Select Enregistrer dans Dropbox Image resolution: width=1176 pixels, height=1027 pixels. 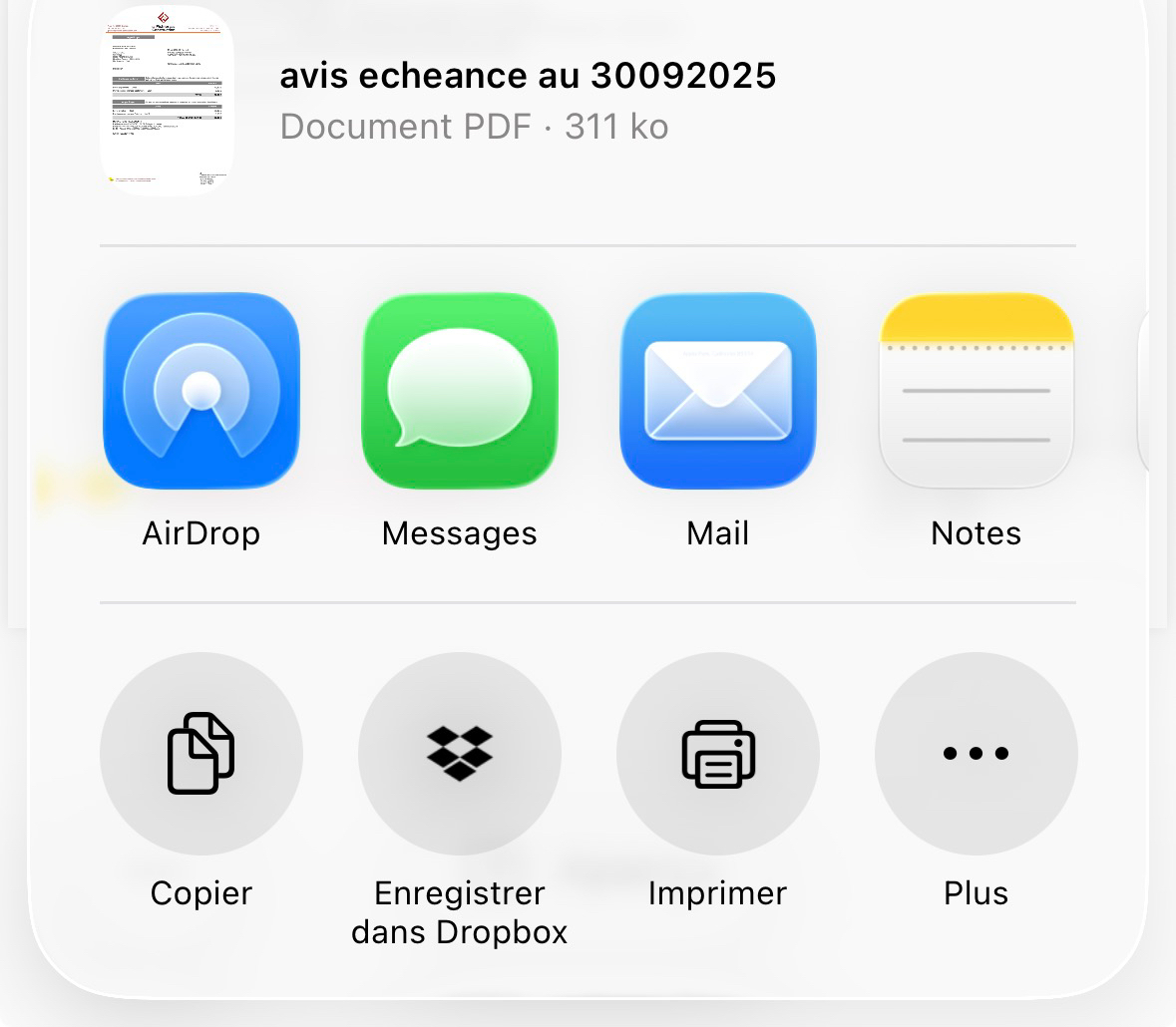point(459,754)
